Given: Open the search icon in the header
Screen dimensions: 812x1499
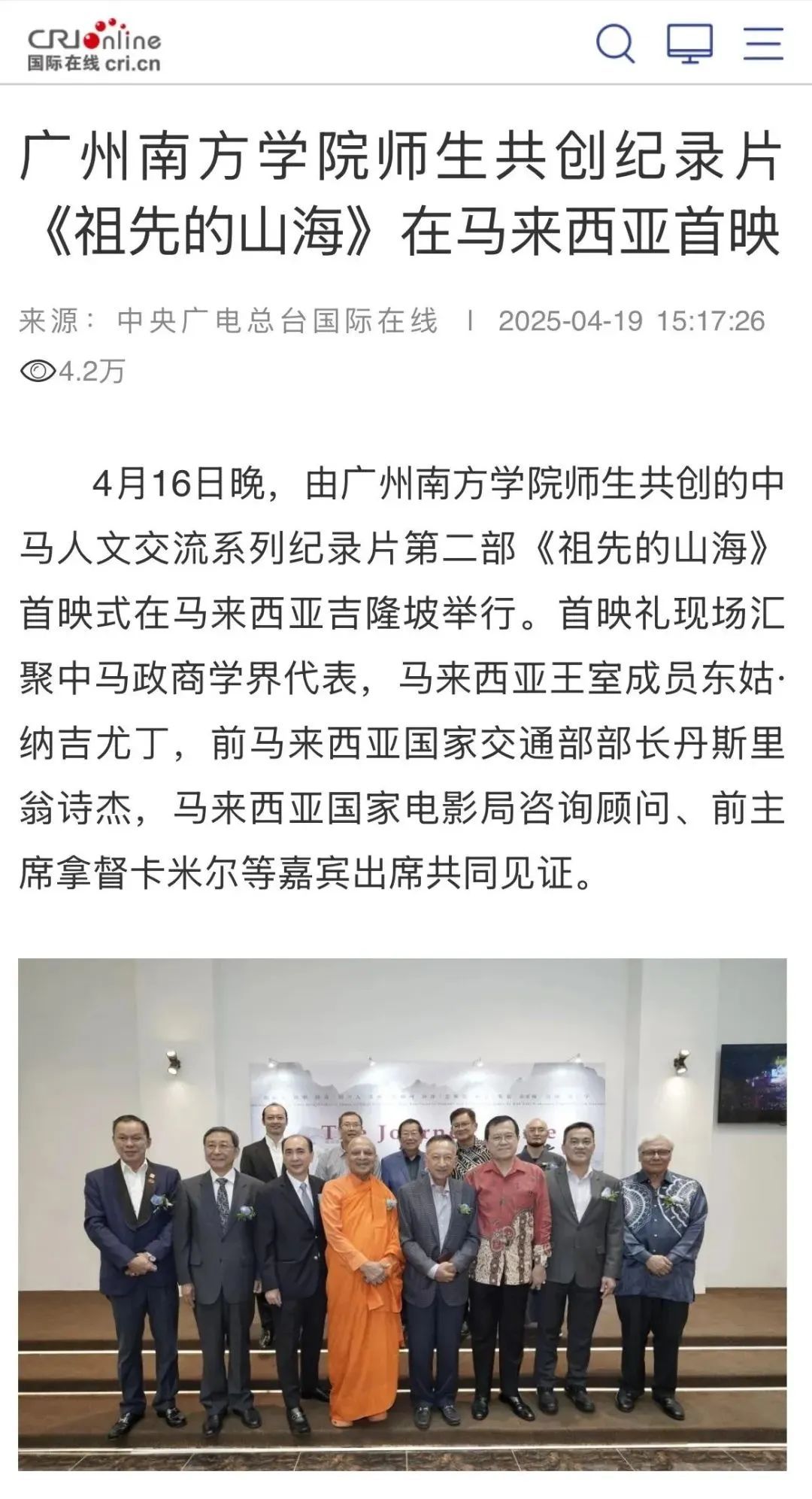Looking at the screenshot, I should pos(615,44).
